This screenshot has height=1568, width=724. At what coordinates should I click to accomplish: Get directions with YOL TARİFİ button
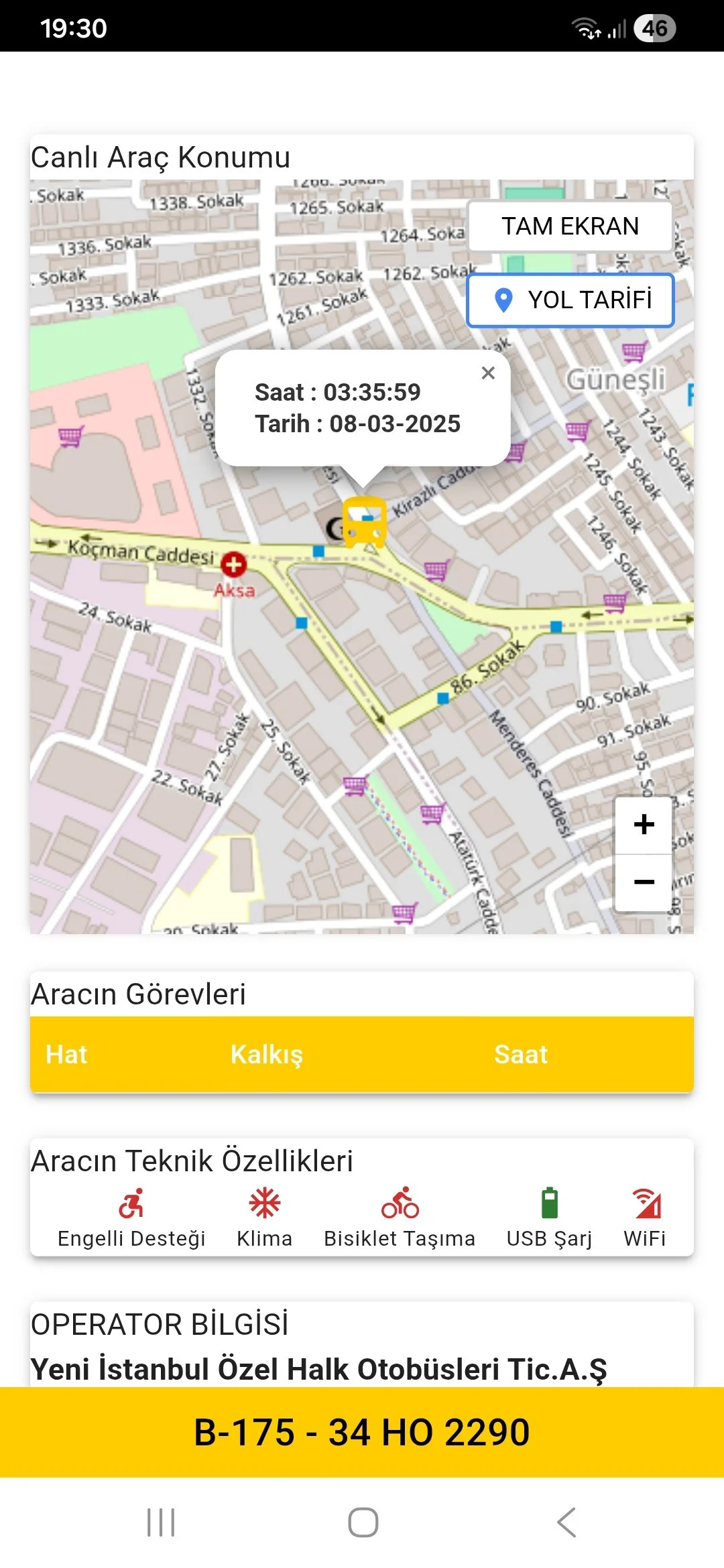point(570,300)
